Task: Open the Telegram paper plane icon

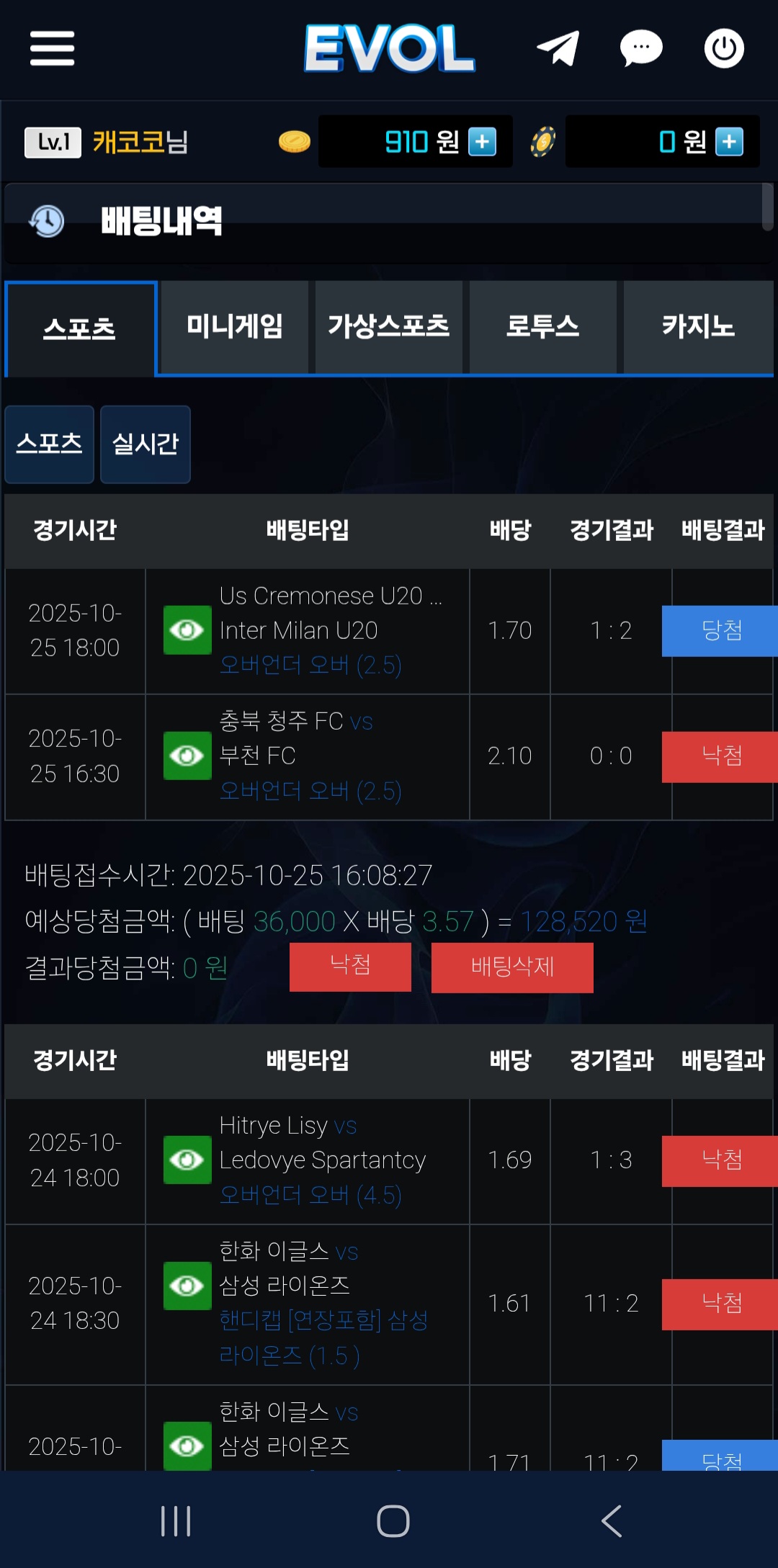Action: click(x=558, y=48)
